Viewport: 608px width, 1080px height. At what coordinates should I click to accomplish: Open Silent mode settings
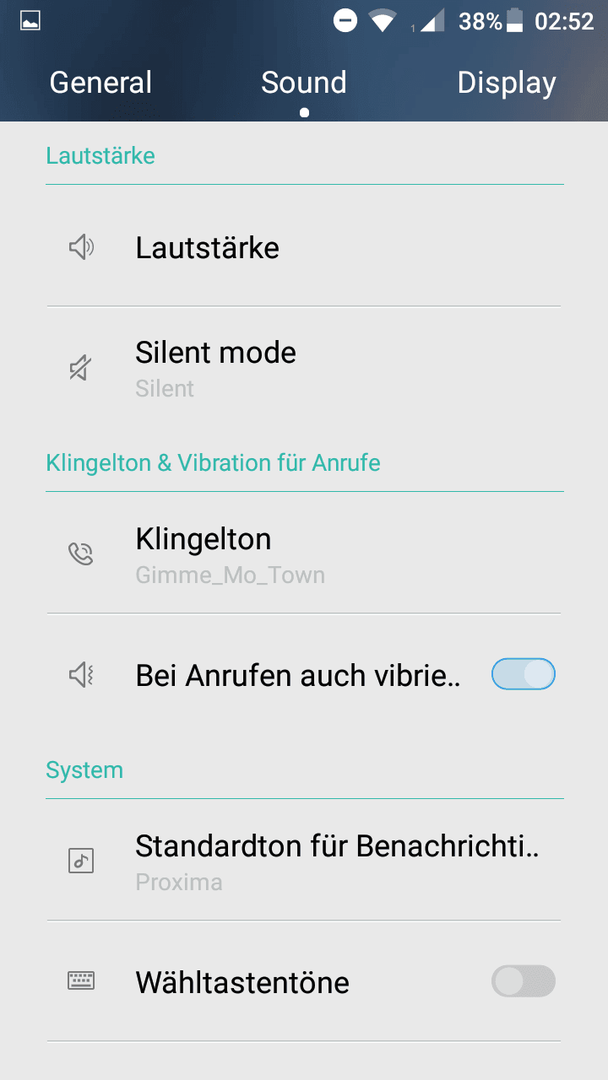304,368
